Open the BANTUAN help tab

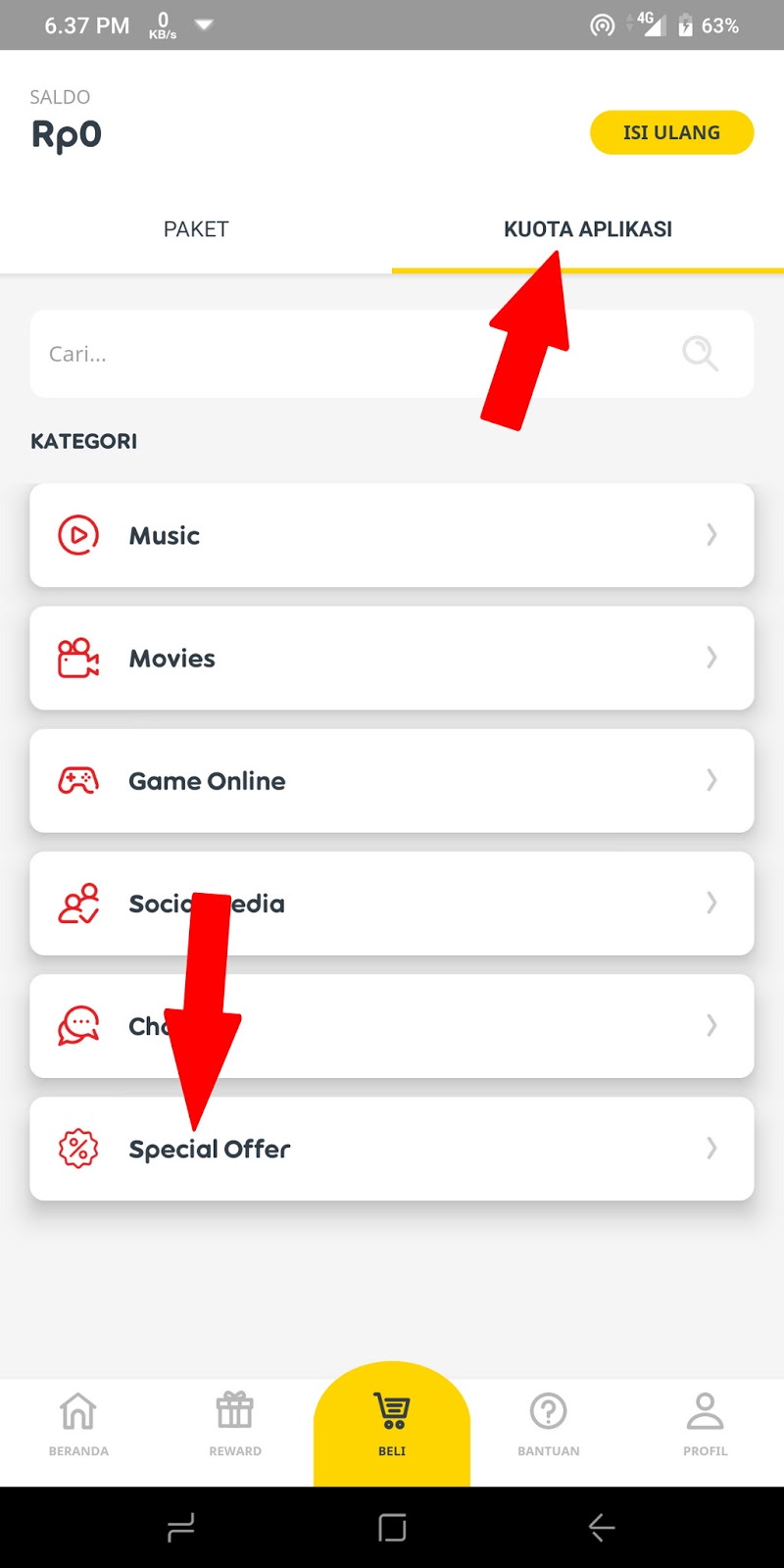pyautogui.click(x=549, y=1424)
